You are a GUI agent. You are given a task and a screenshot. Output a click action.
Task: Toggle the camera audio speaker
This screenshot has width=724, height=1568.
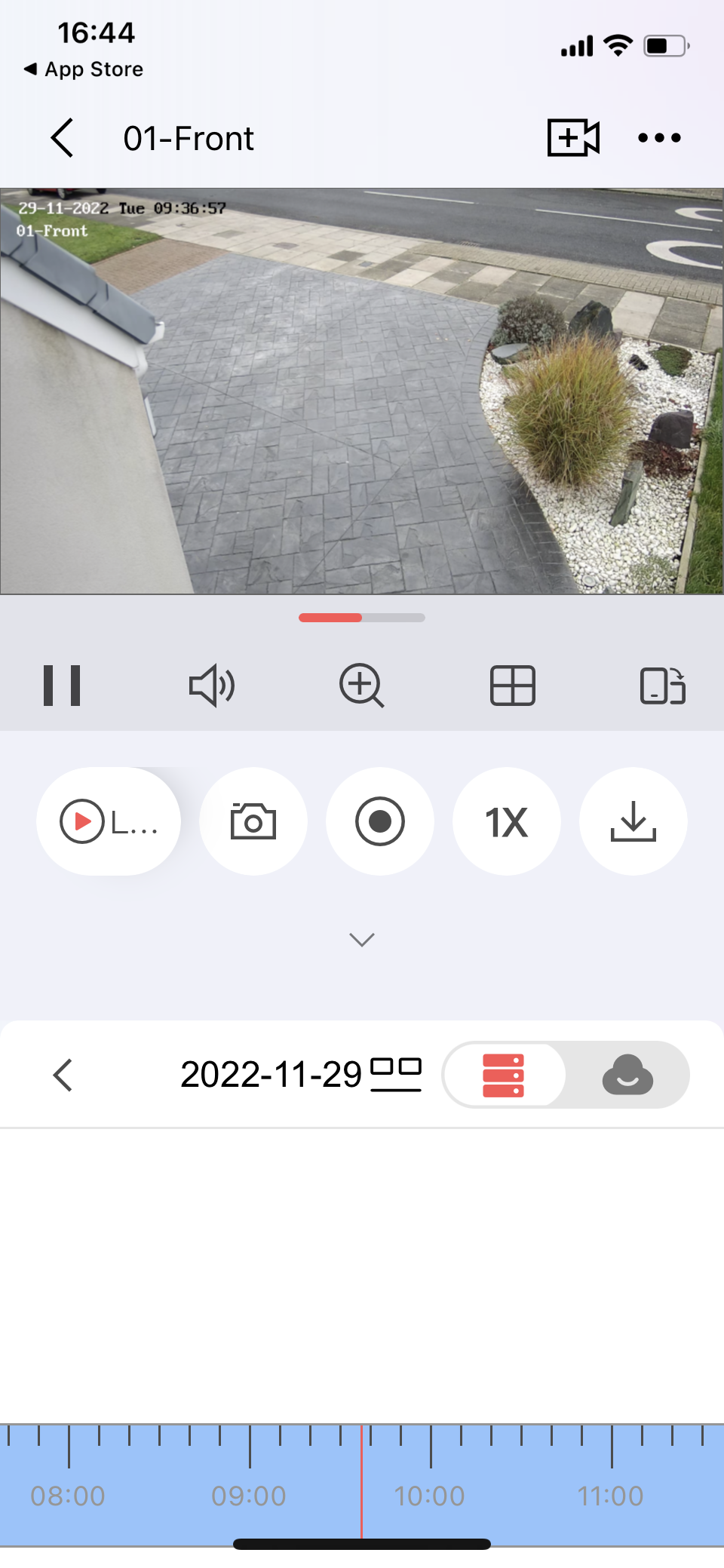pos(211,686)
